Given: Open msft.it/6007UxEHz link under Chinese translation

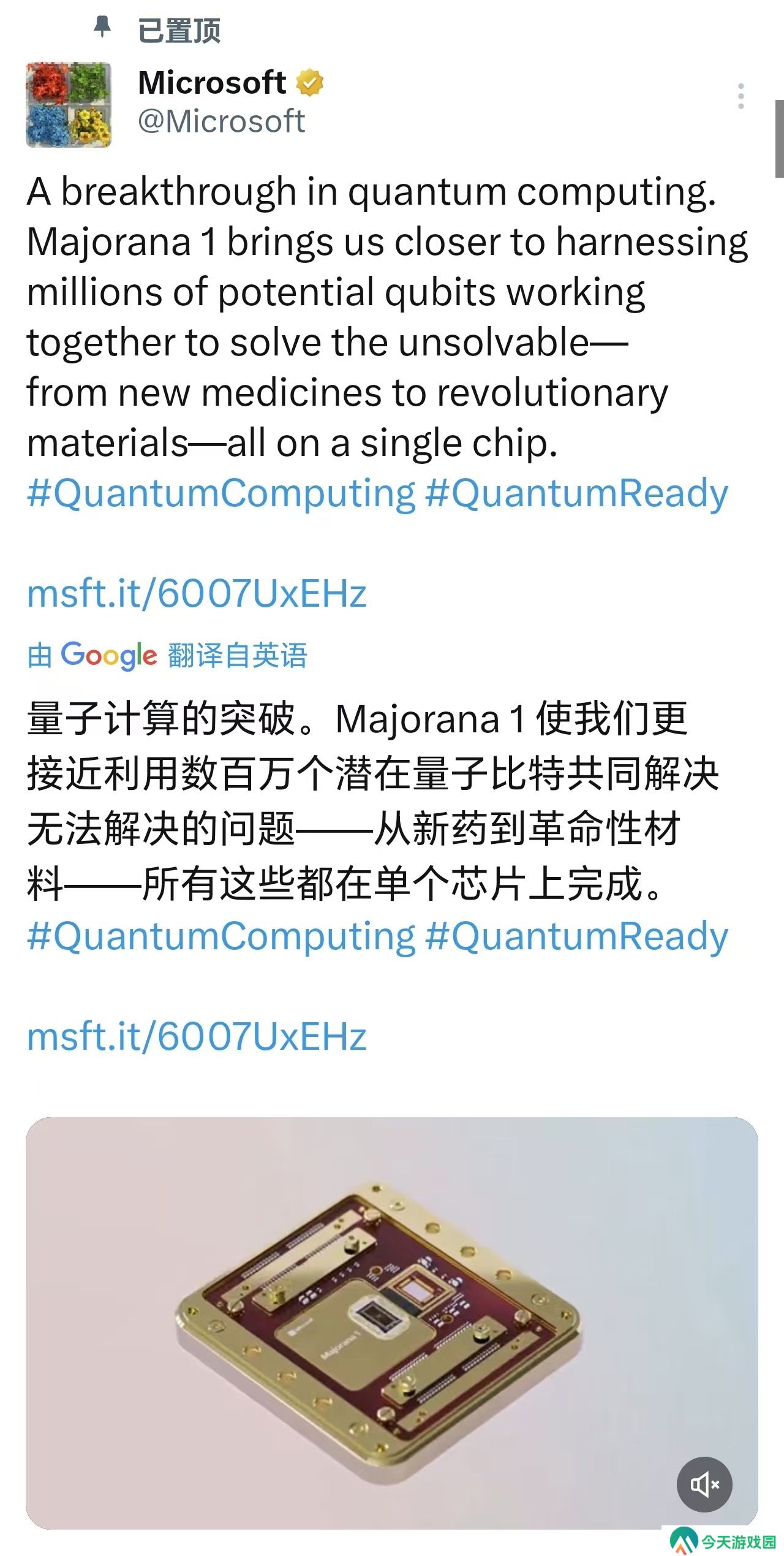Looking at the screenshot, I should [197, 1036].
